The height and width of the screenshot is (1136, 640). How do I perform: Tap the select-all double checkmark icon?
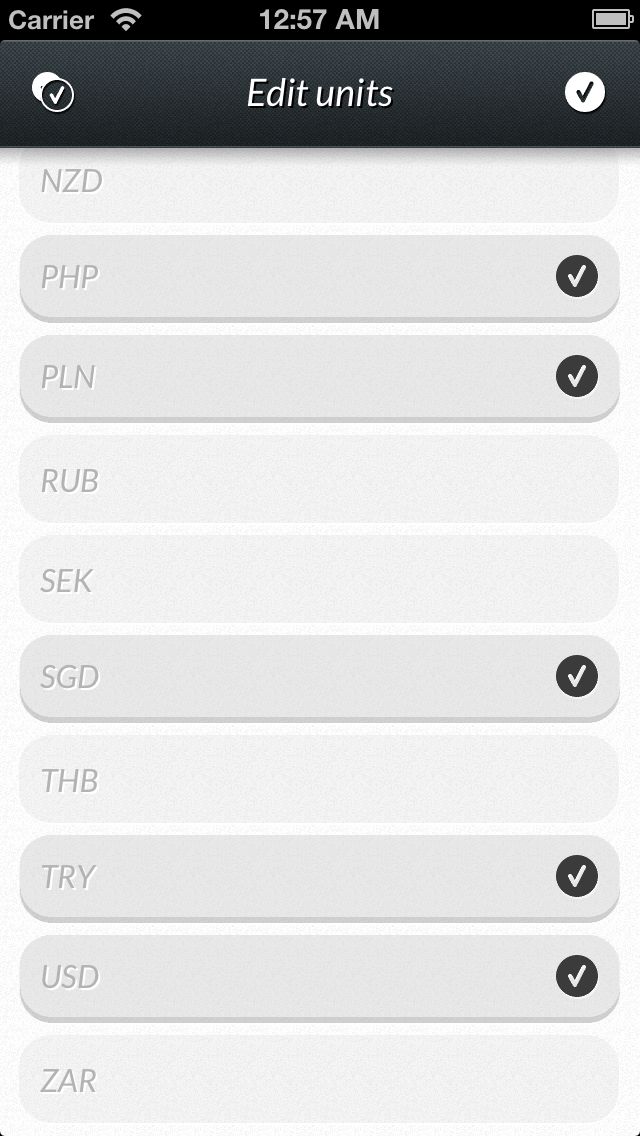(x=53, y=92)
